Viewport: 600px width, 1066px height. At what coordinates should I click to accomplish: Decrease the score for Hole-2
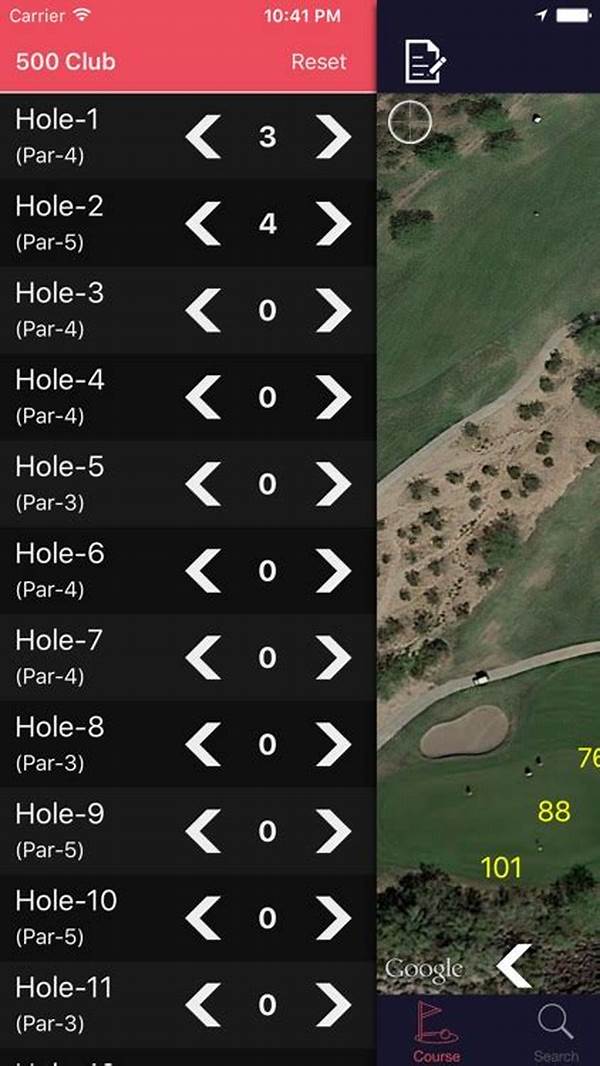(204, 223)
